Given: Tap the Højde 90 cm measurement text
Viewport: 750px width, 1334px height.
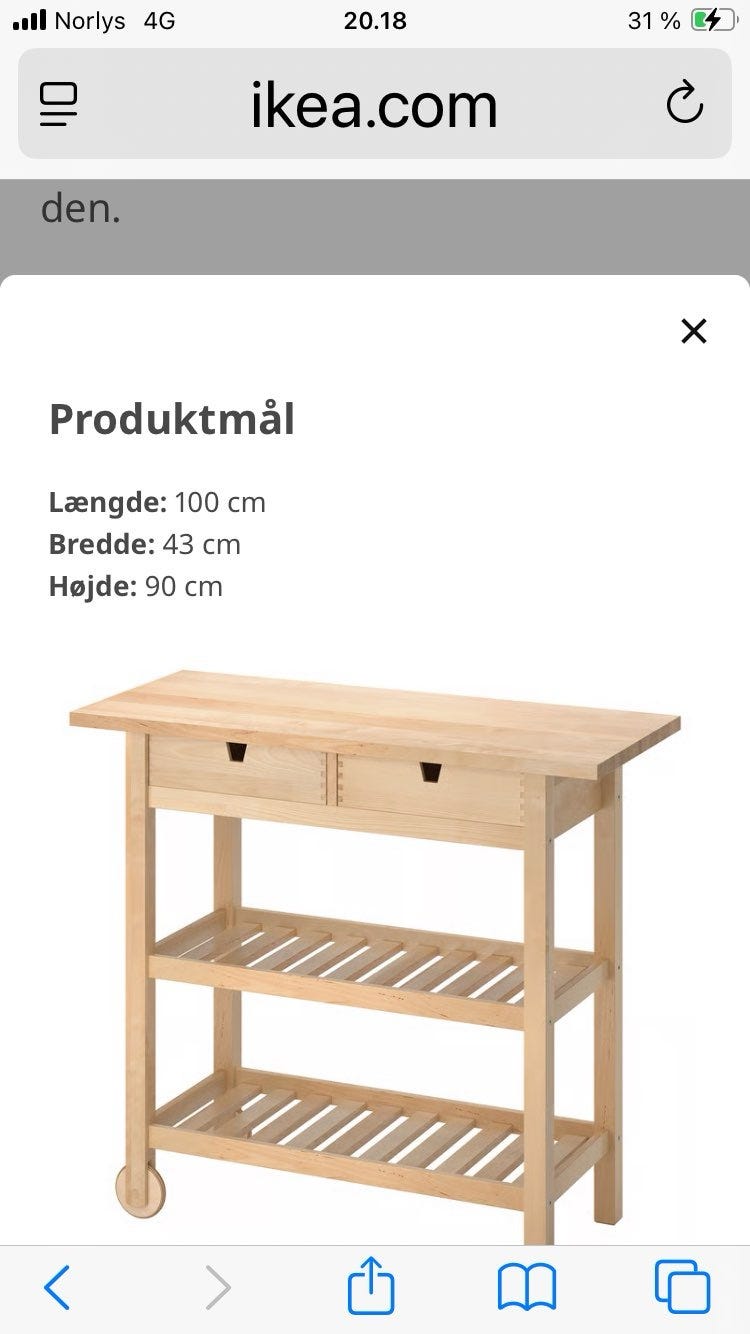Looking at the screenshot, I should 136,587.
